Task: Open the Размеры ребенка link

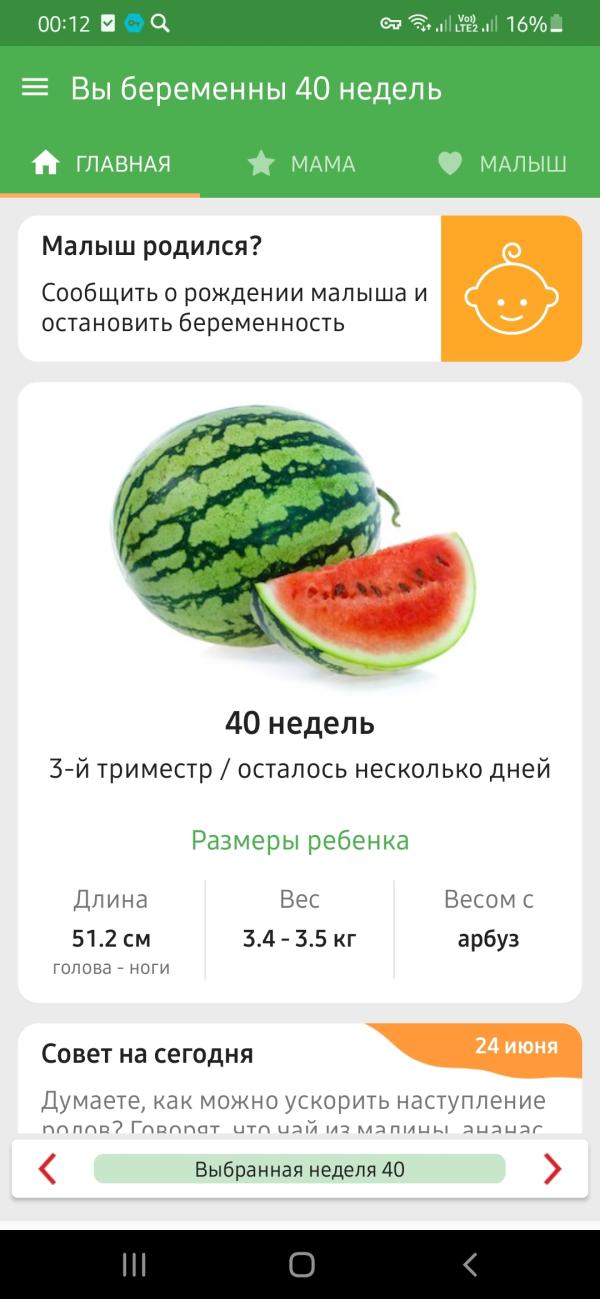Action: click(x=300, y=840)
